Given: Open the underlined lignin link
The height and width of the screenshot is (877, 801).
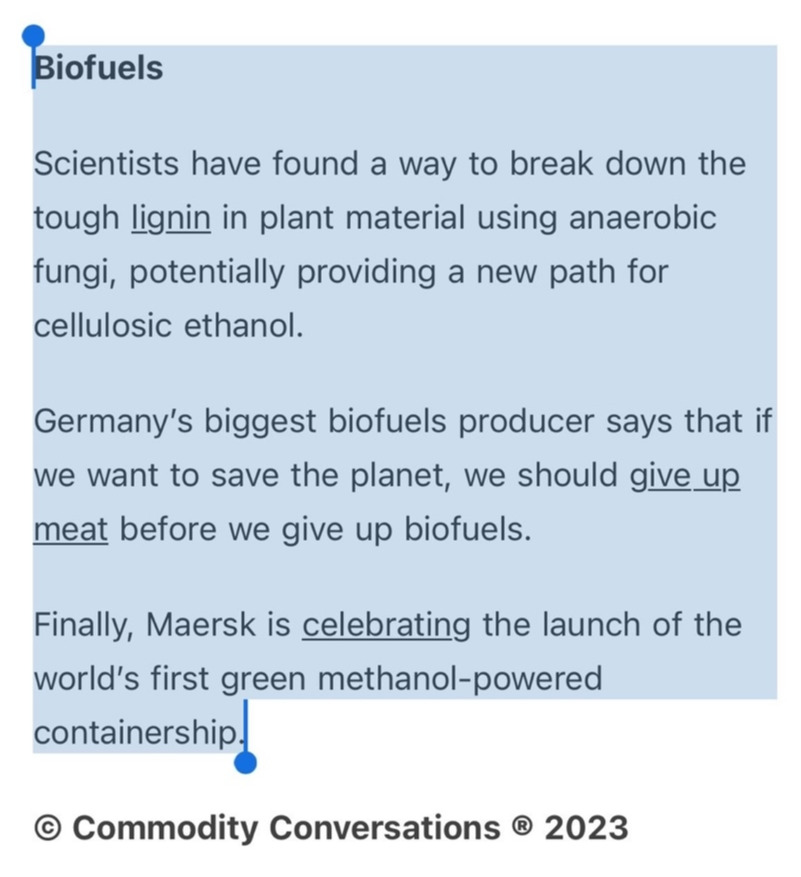Looking at the screenshot, I should point(171,217).
